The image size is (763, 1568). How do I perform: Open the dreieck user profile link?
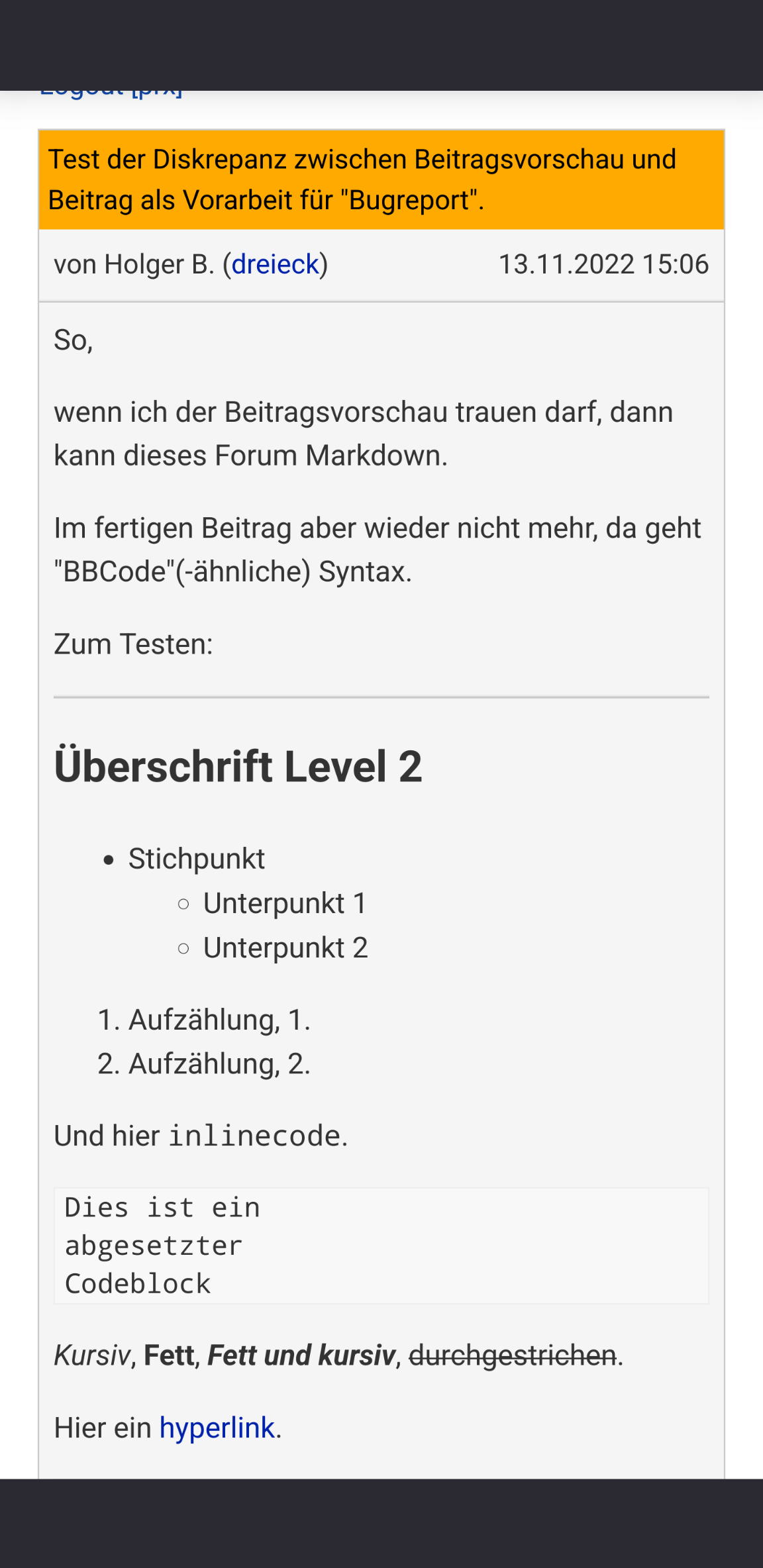275,264
